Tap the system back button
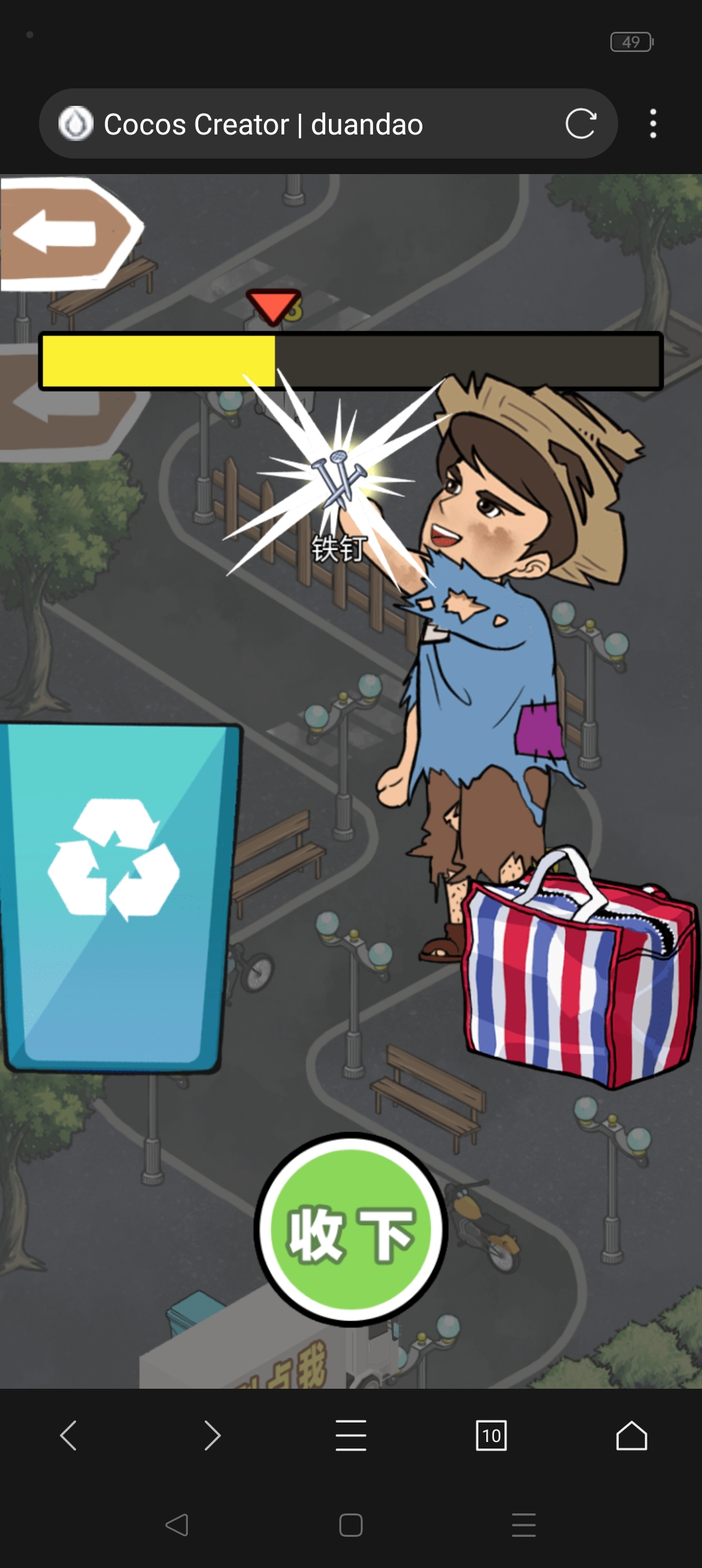Viewport: 702px width, 1568px height. 177,1524
